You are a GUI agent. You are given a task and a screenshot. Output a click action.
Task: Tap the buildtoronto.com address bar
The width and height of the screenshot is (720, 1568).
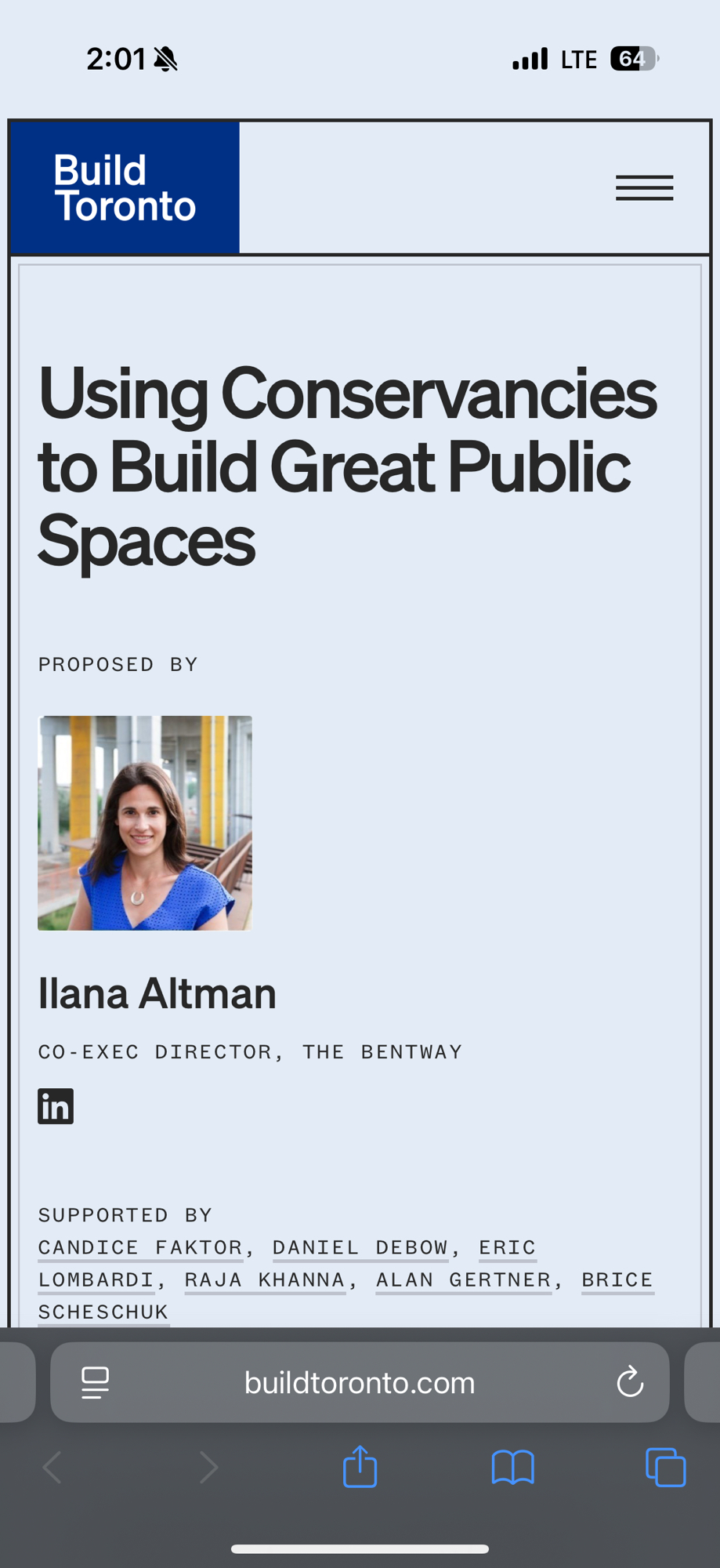click(360, 1383)
